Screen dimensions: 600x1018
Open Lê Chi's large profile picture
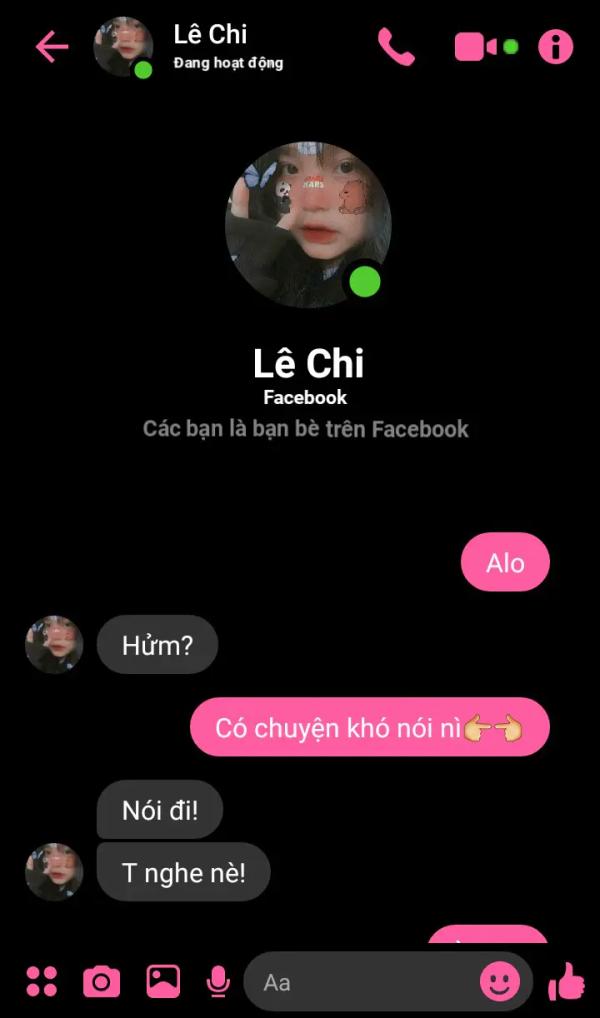(308, 225)
